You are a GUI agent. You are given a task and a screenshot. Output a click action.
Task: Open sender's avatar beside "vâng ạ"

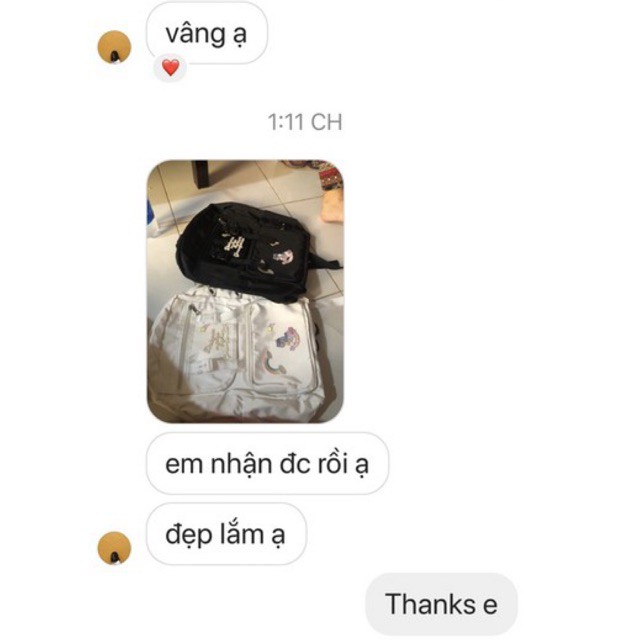pos(114,47)
